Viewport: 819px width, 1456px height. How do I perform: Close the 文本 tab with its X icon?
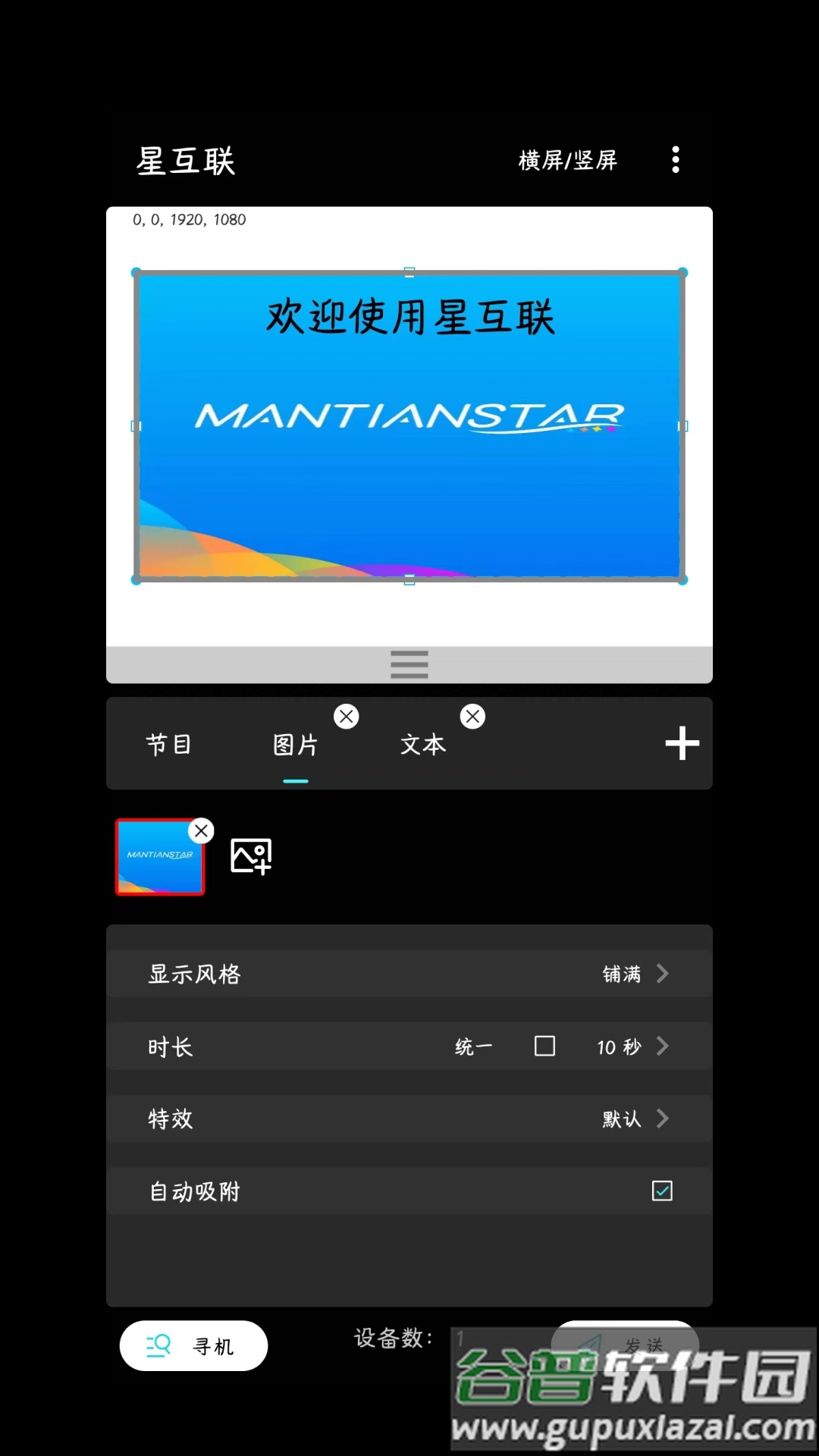tap(472, 716)
